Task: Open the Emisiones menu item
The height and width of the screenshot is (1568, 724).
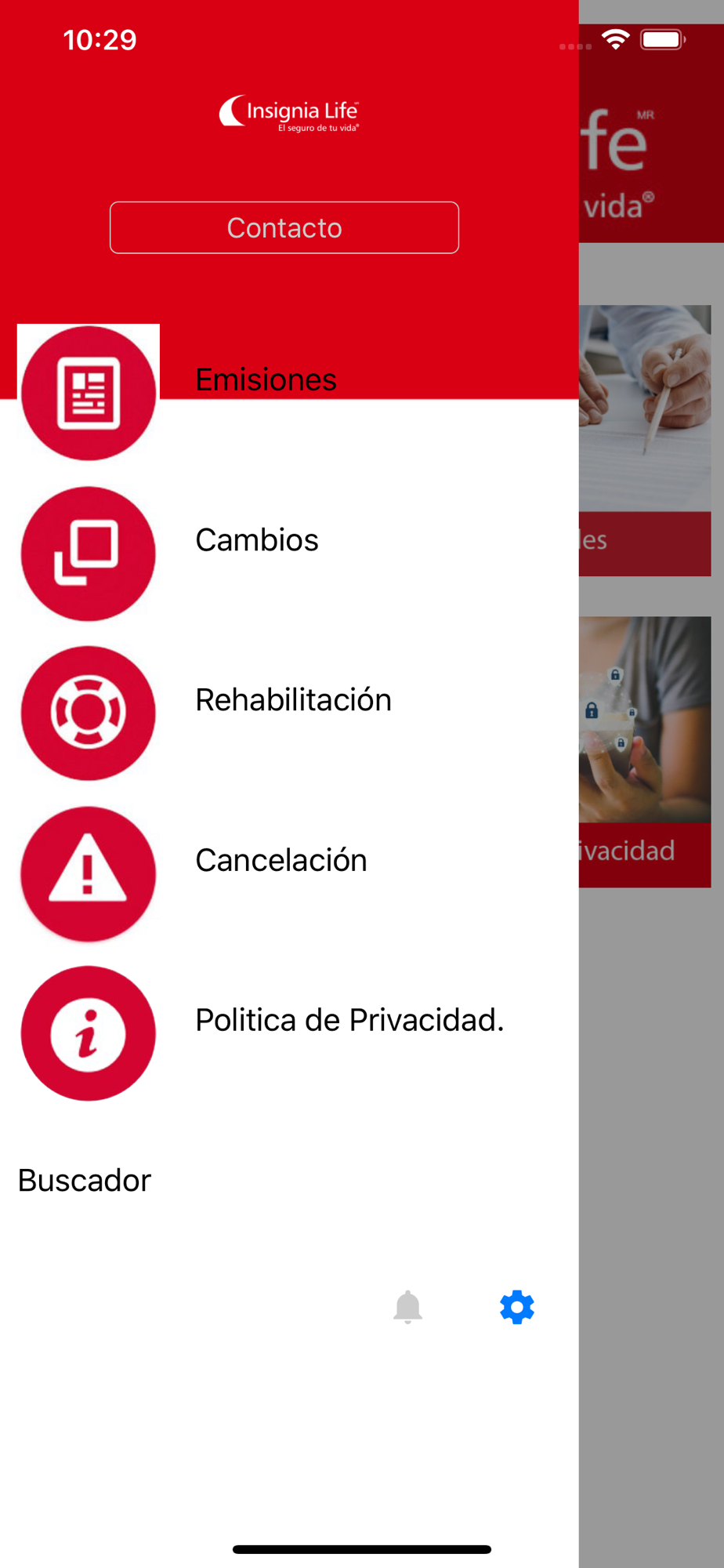Action: (266, 380)
